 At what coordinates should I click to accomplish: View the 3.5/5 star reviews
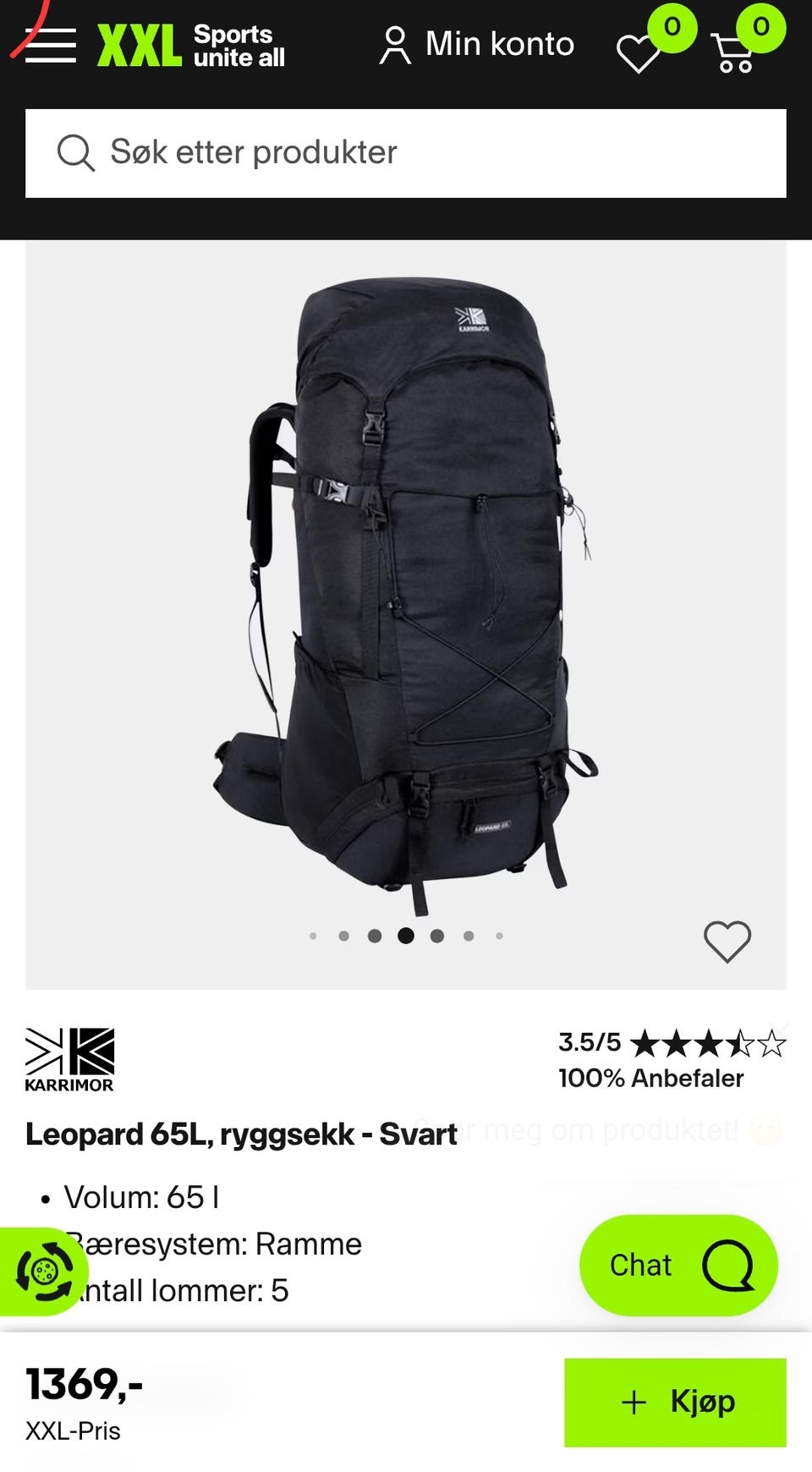(672, 1043)
